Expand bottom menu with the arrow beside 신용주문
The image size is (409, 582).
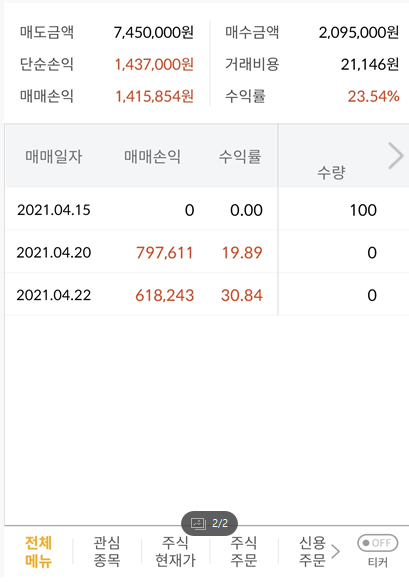335,552
